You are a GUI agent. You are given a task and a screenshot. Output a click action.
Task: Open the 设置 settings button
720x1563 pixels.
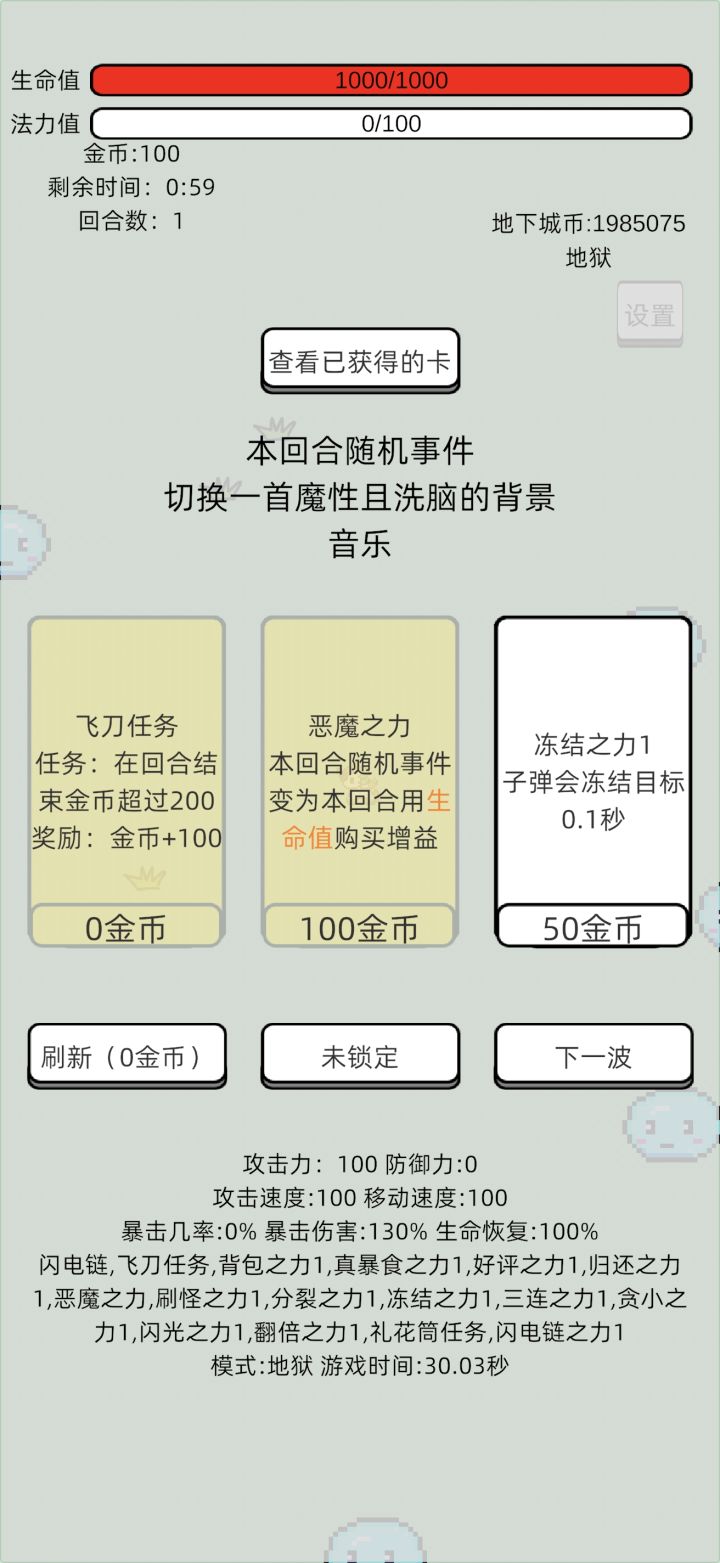coord(650,313)
